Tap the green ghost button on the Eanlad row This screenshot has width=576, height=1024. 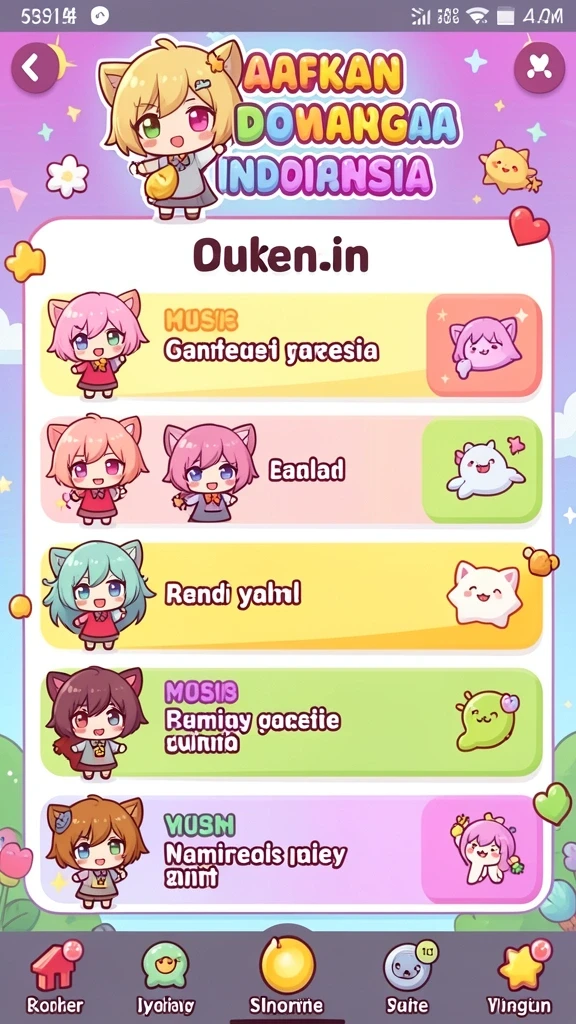click(482, 470)
